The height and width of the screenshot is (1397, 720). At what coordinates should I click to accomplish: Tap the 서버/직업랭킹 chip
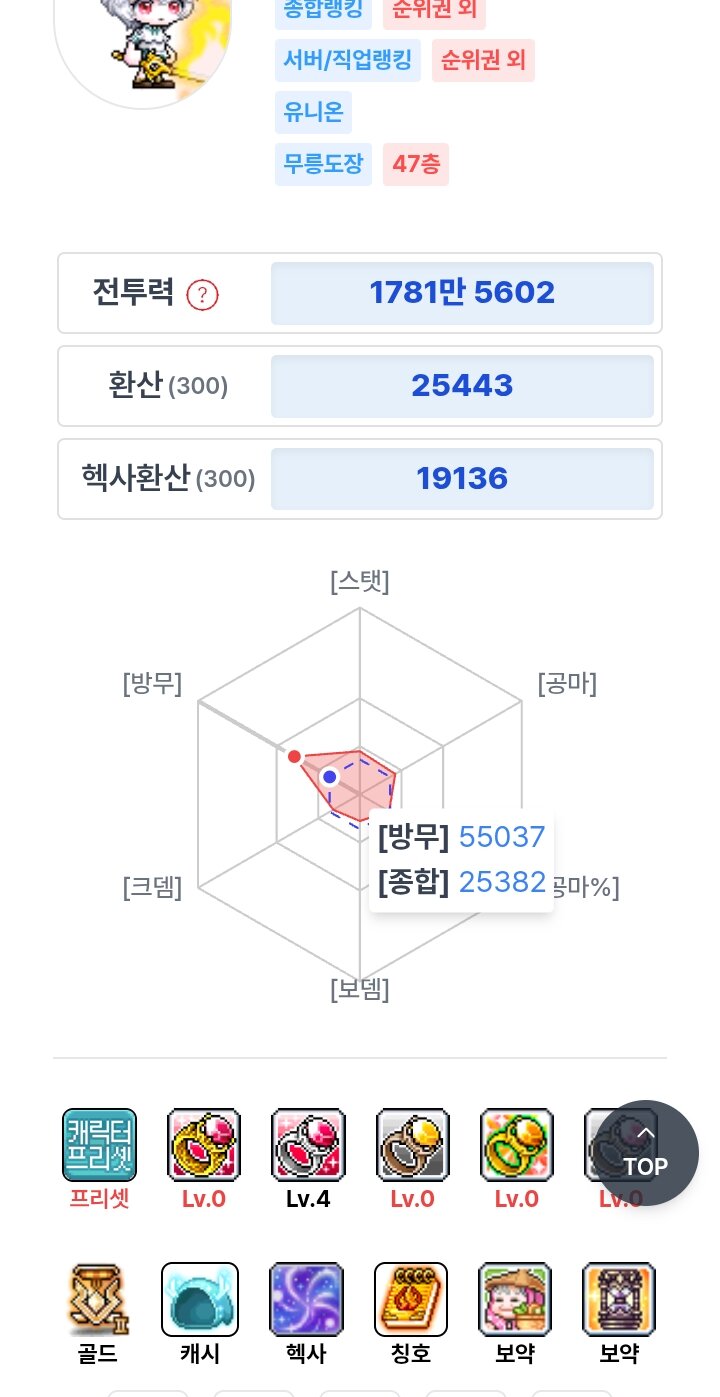pyautogui.click(x=348, y=60)
